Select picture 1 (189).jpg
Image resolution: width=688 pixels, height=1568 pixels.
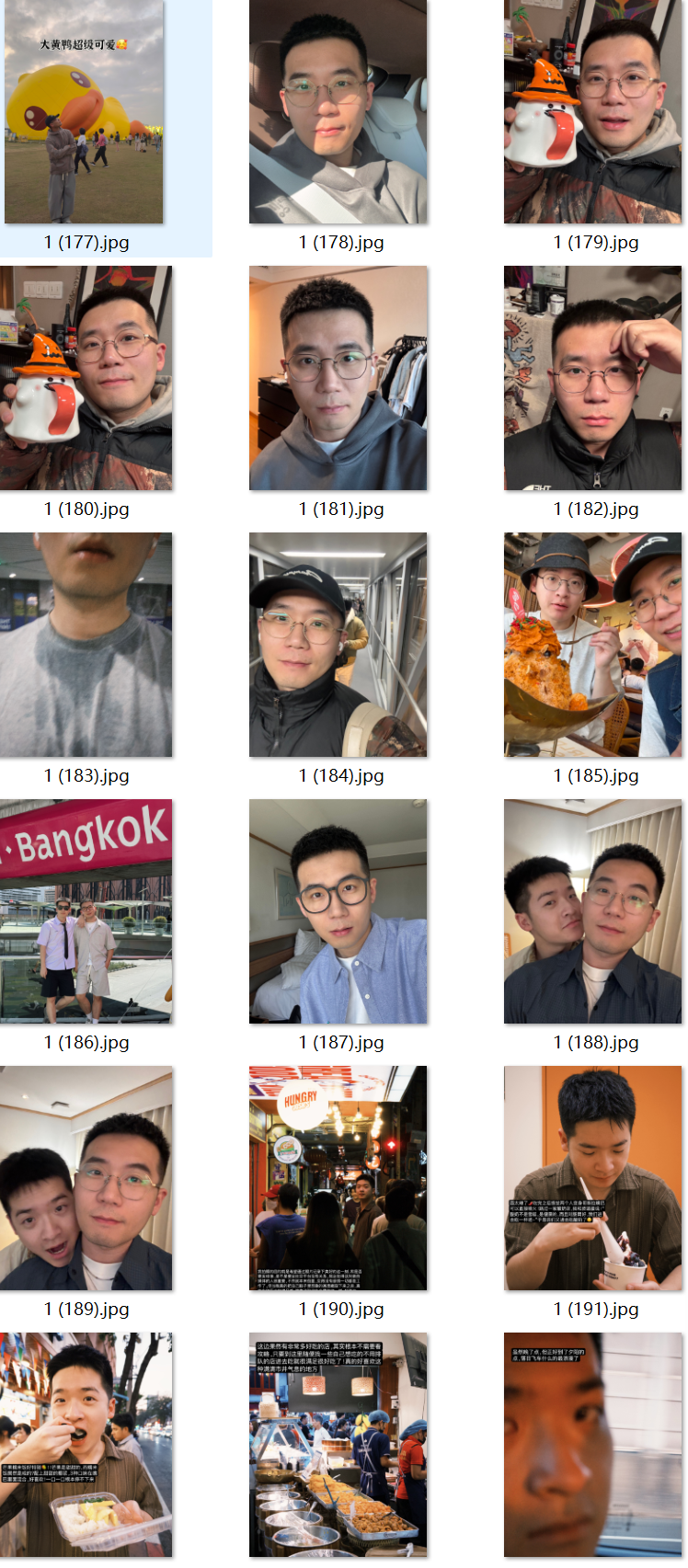click(x=86, y=1178)
